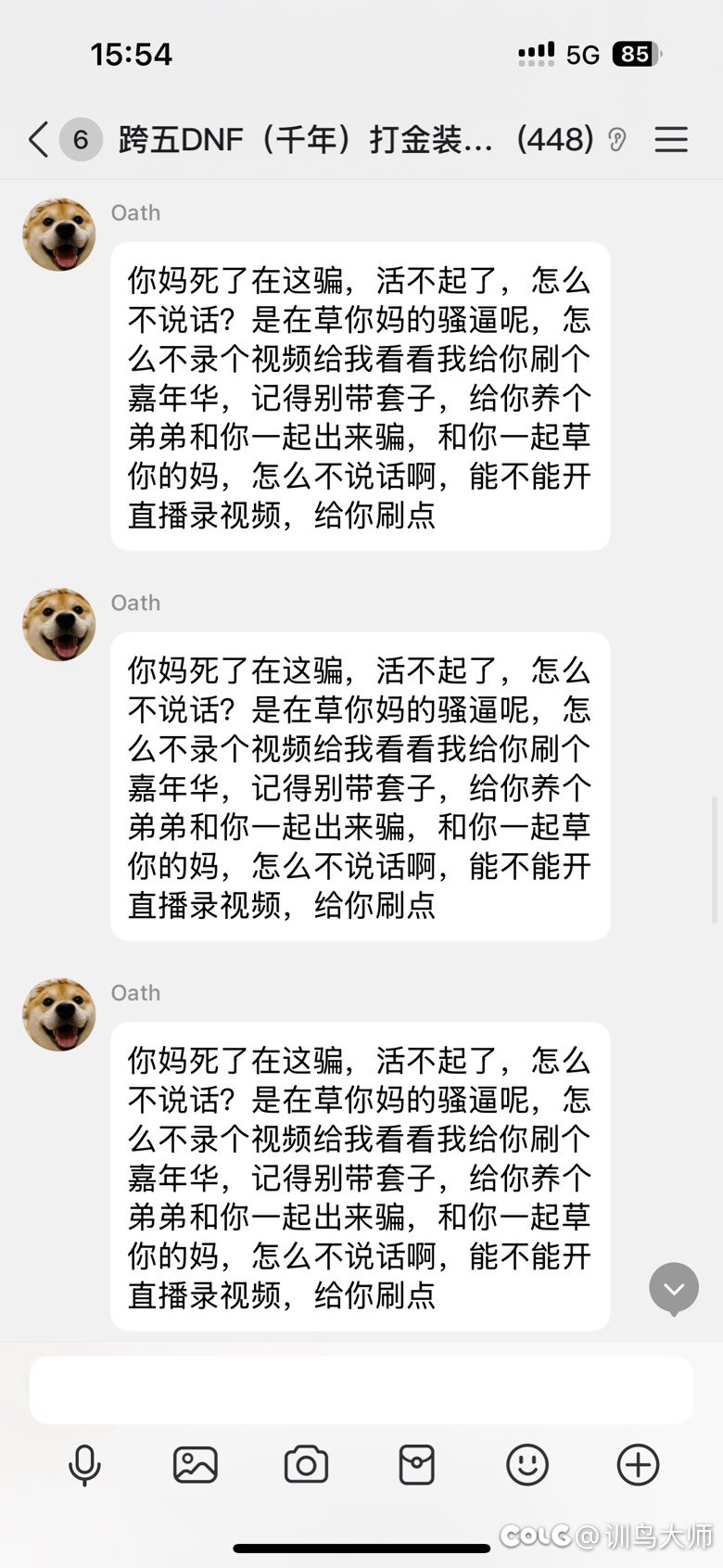The image size is (723, 1568).
Task: Open the photo gallery picker
Action: point(196,1465)
